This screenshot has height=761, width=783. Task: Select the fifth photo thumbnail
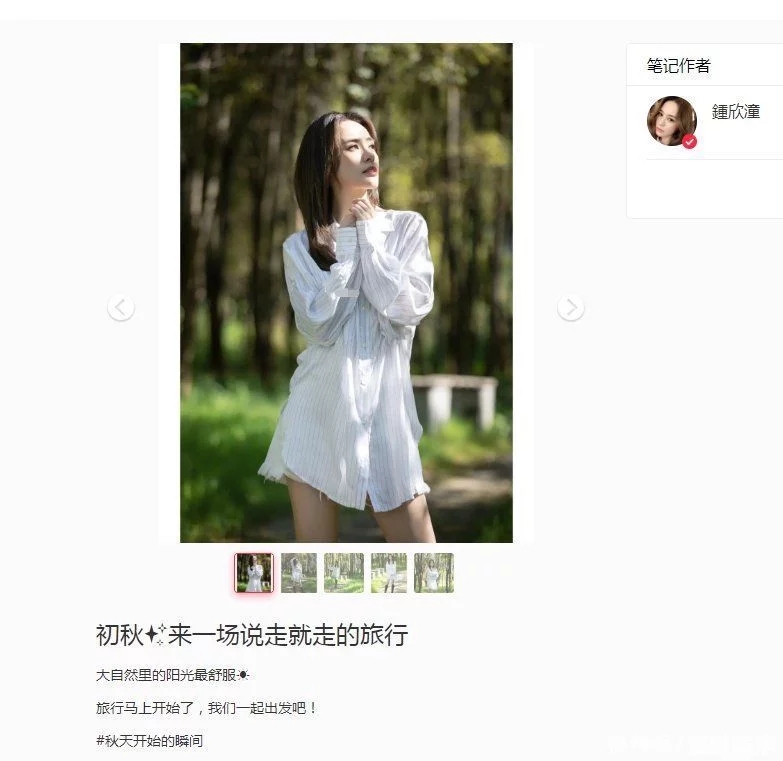coord(434,573)
